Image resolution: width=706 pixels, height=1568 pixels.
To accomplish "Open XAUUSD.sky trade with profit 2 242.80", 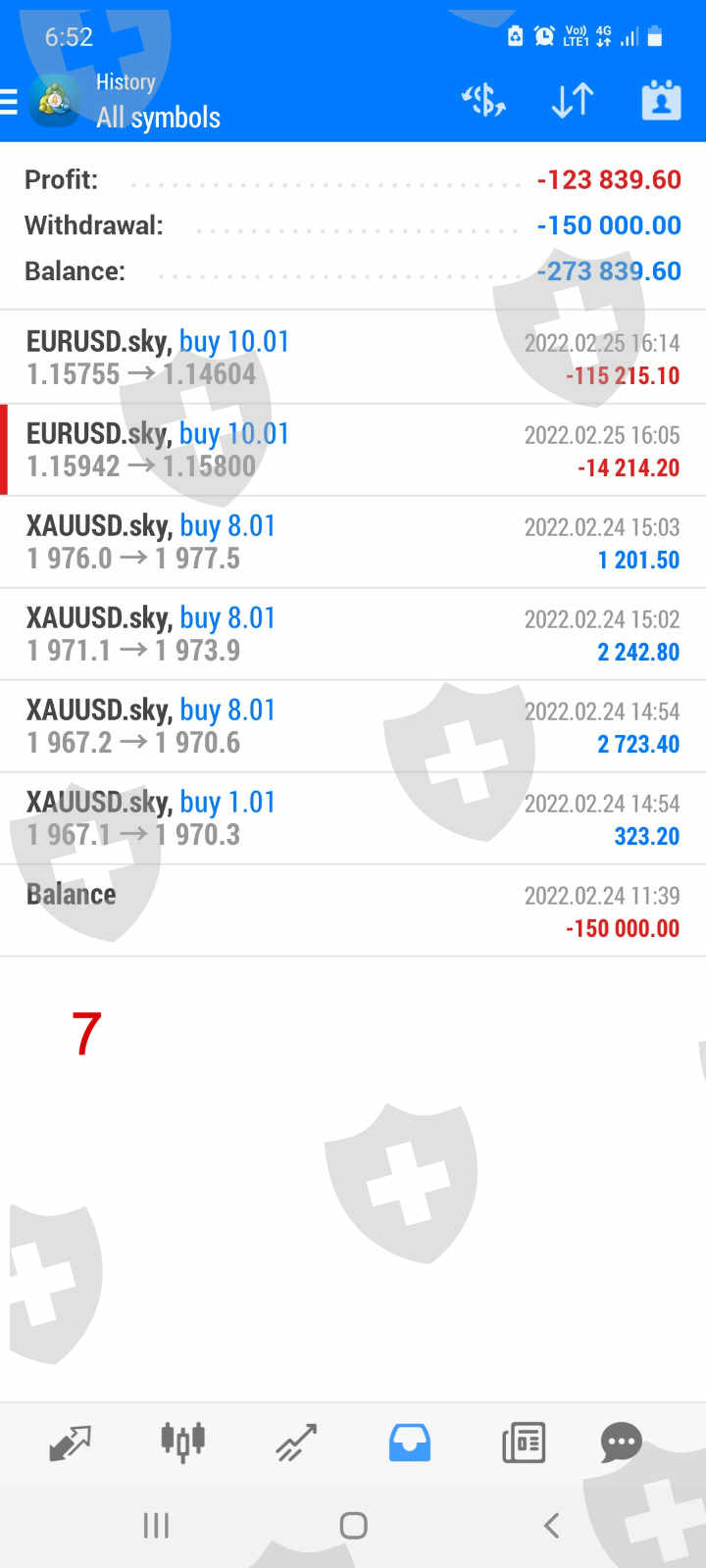I will coord(353,634).
